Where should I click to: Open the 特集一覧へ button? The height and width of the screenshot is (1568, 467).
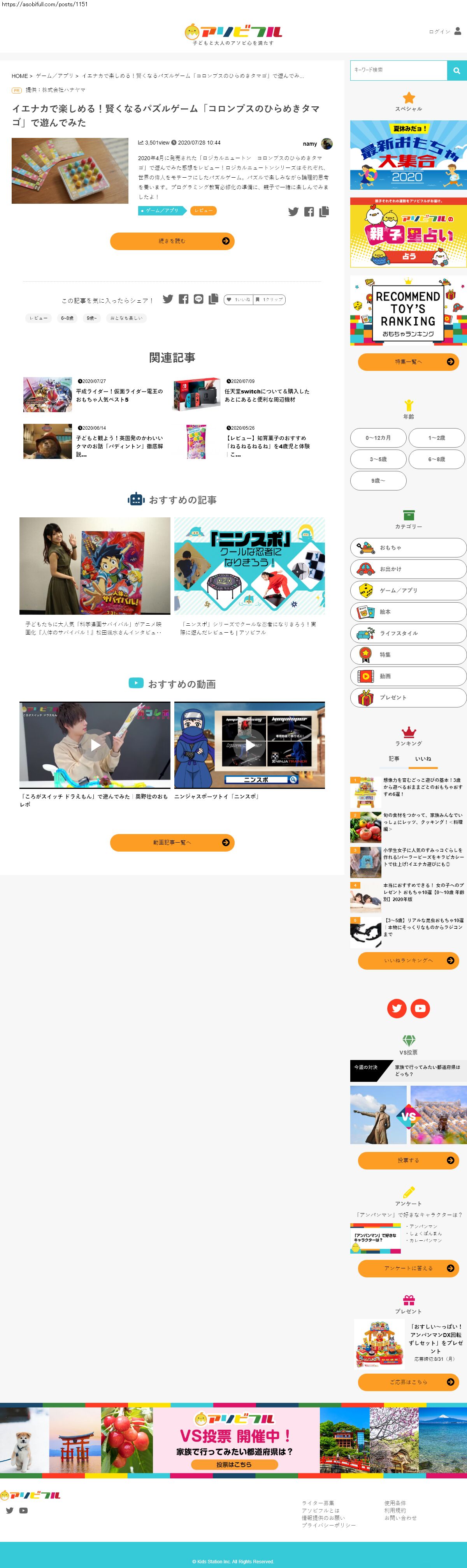click(408, 362)
